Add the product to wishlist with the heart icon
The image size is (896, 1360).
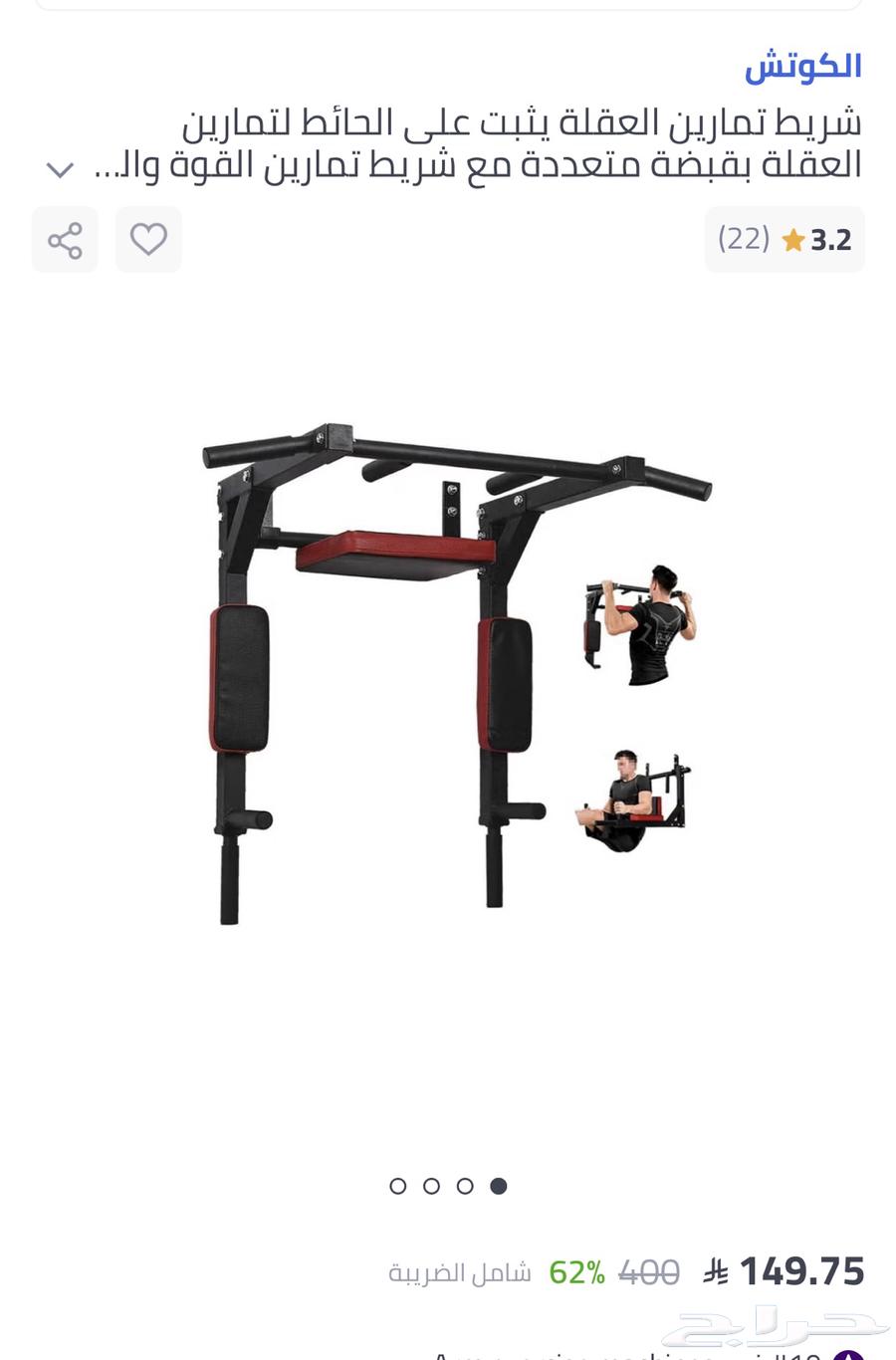[148, 240]
